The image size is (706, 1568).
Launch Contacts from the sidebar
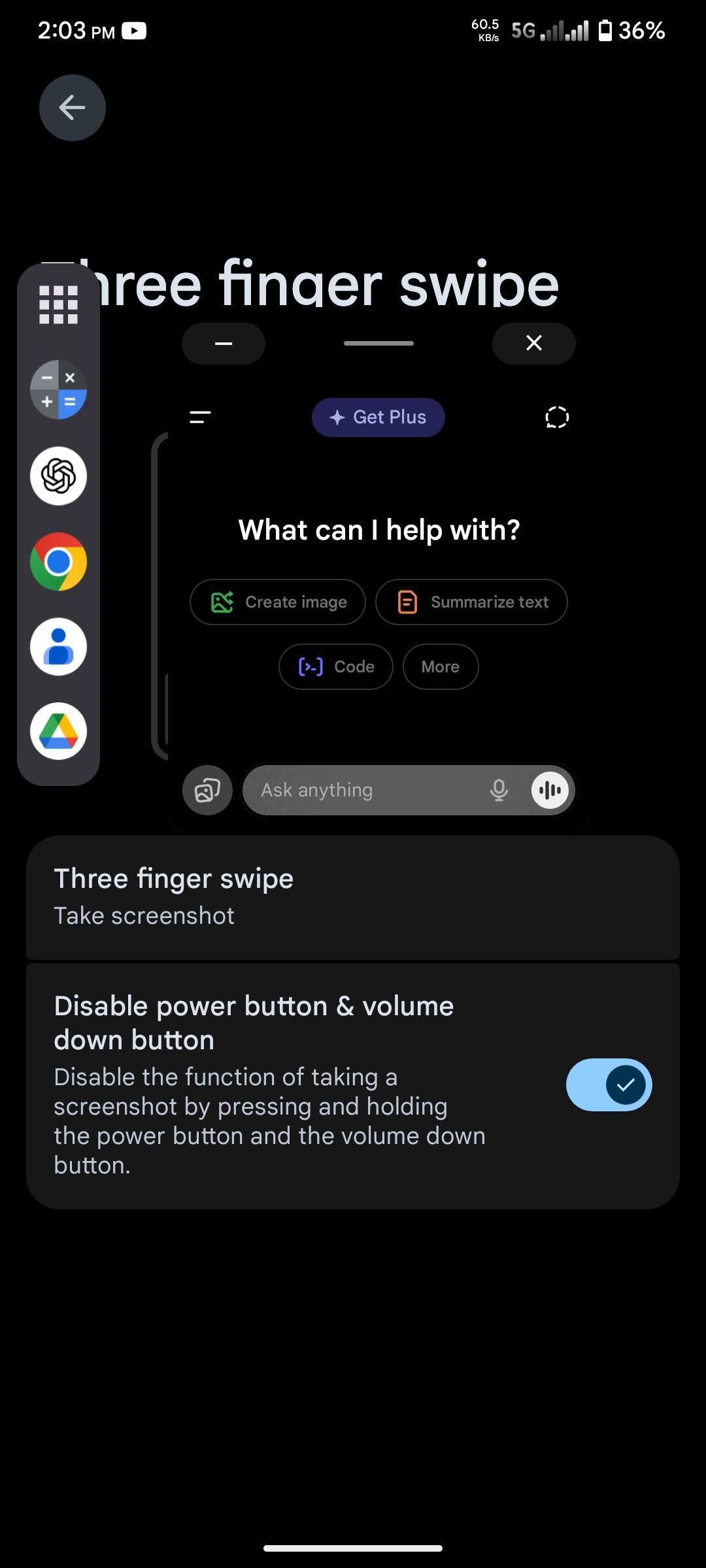coord(58,647)
